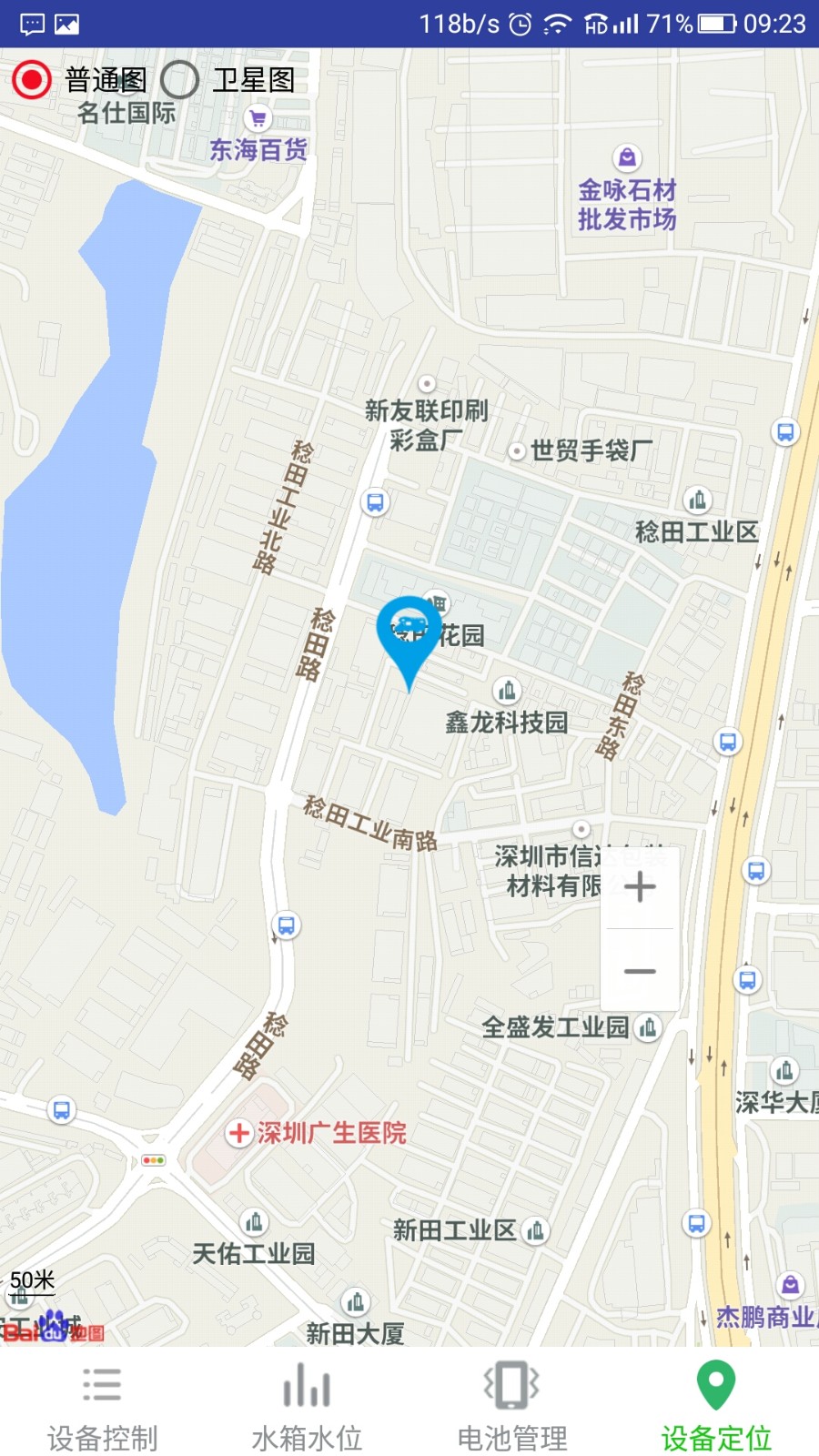Zoom out with the minus button
The image size is (819, 1456).
(640, 970)
